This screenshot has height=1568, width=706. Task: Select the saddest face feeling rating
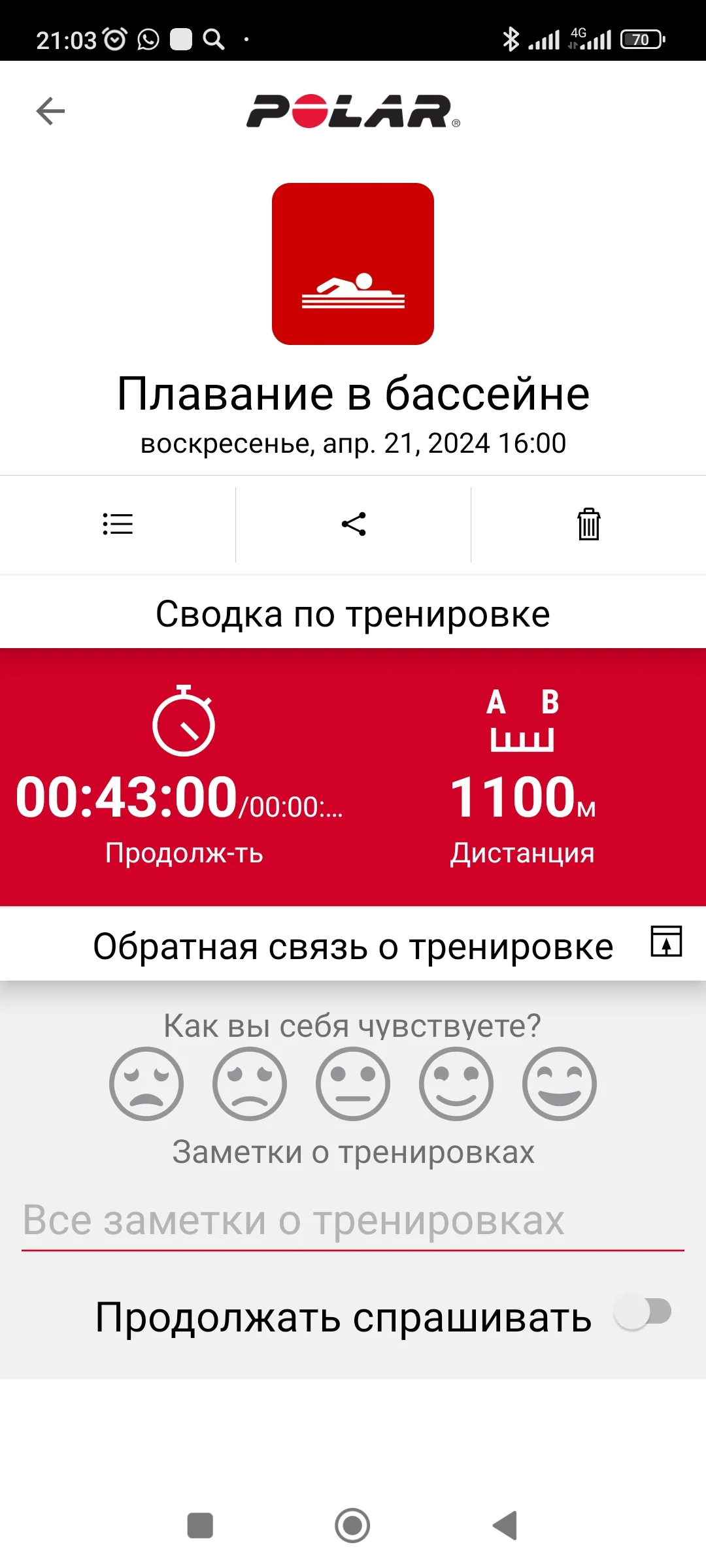146,1084
